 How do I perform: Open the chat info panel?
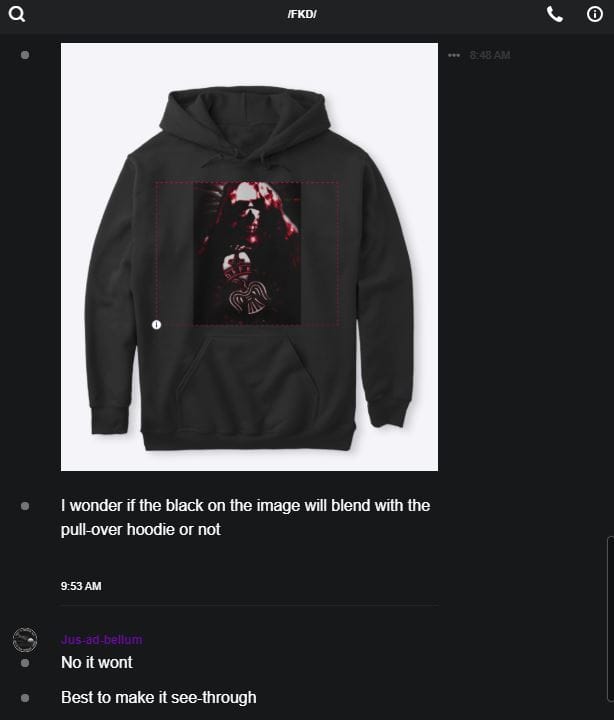pos(594,14)
